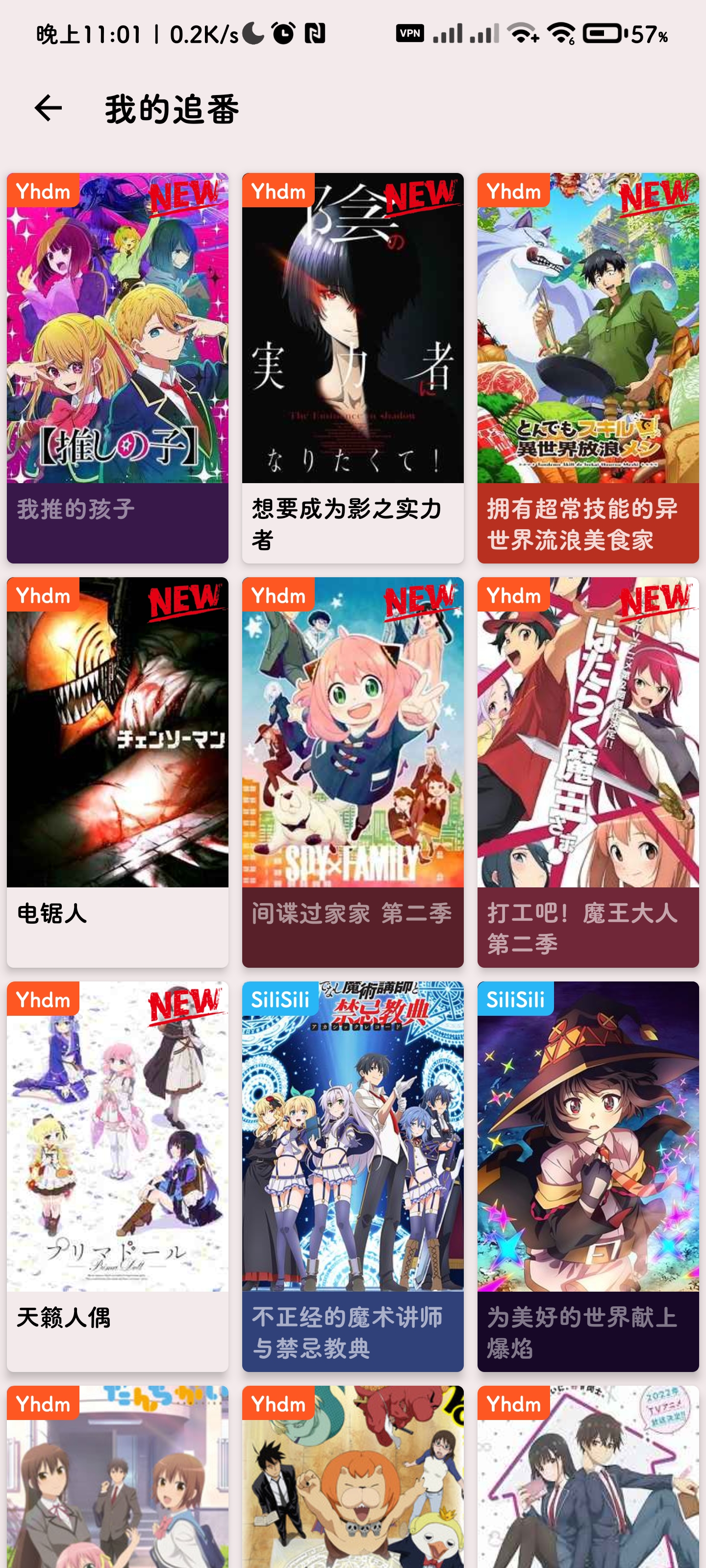
Task: Open the 我推的孩子 anime card
Action: (118, 367)
